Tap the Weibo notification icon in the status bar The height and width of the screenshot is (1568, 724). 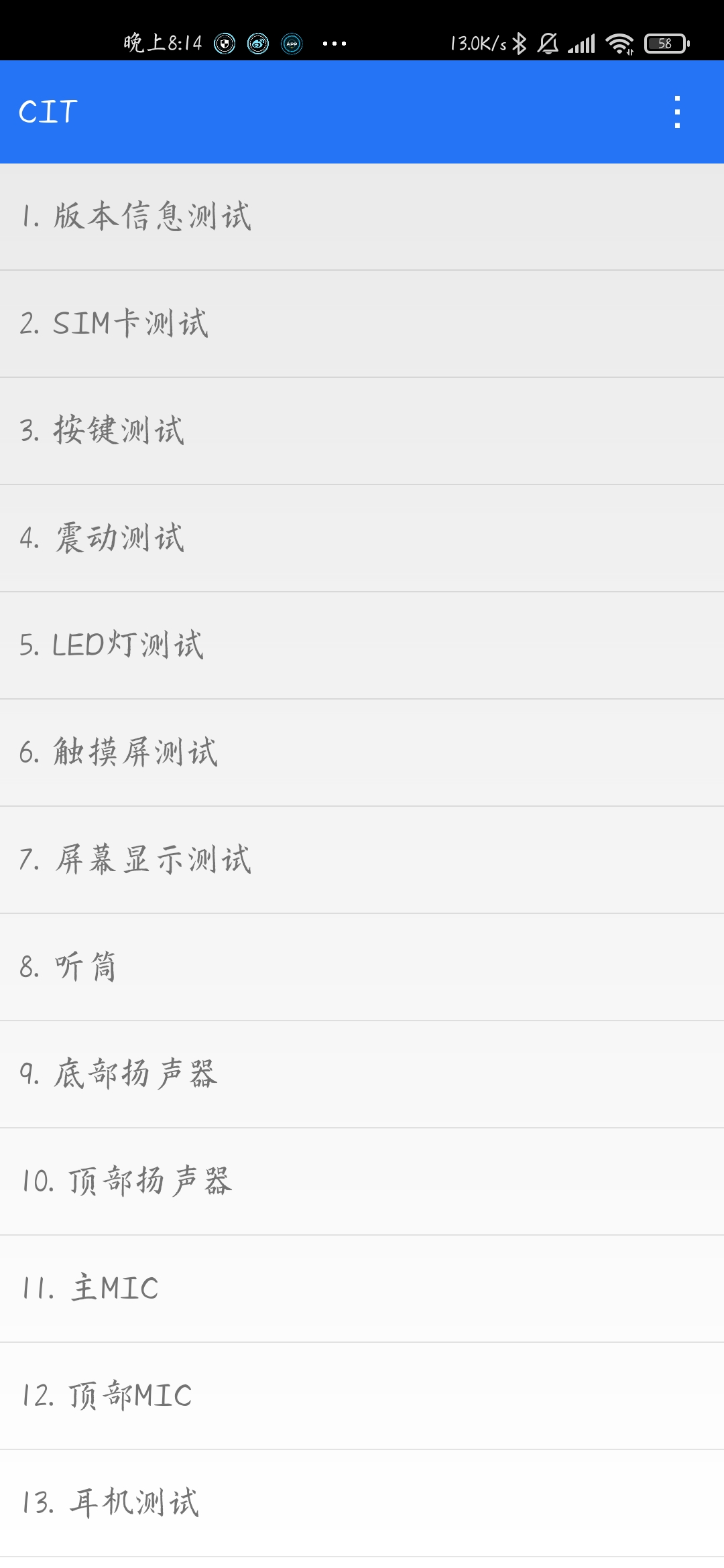[258, 43]
